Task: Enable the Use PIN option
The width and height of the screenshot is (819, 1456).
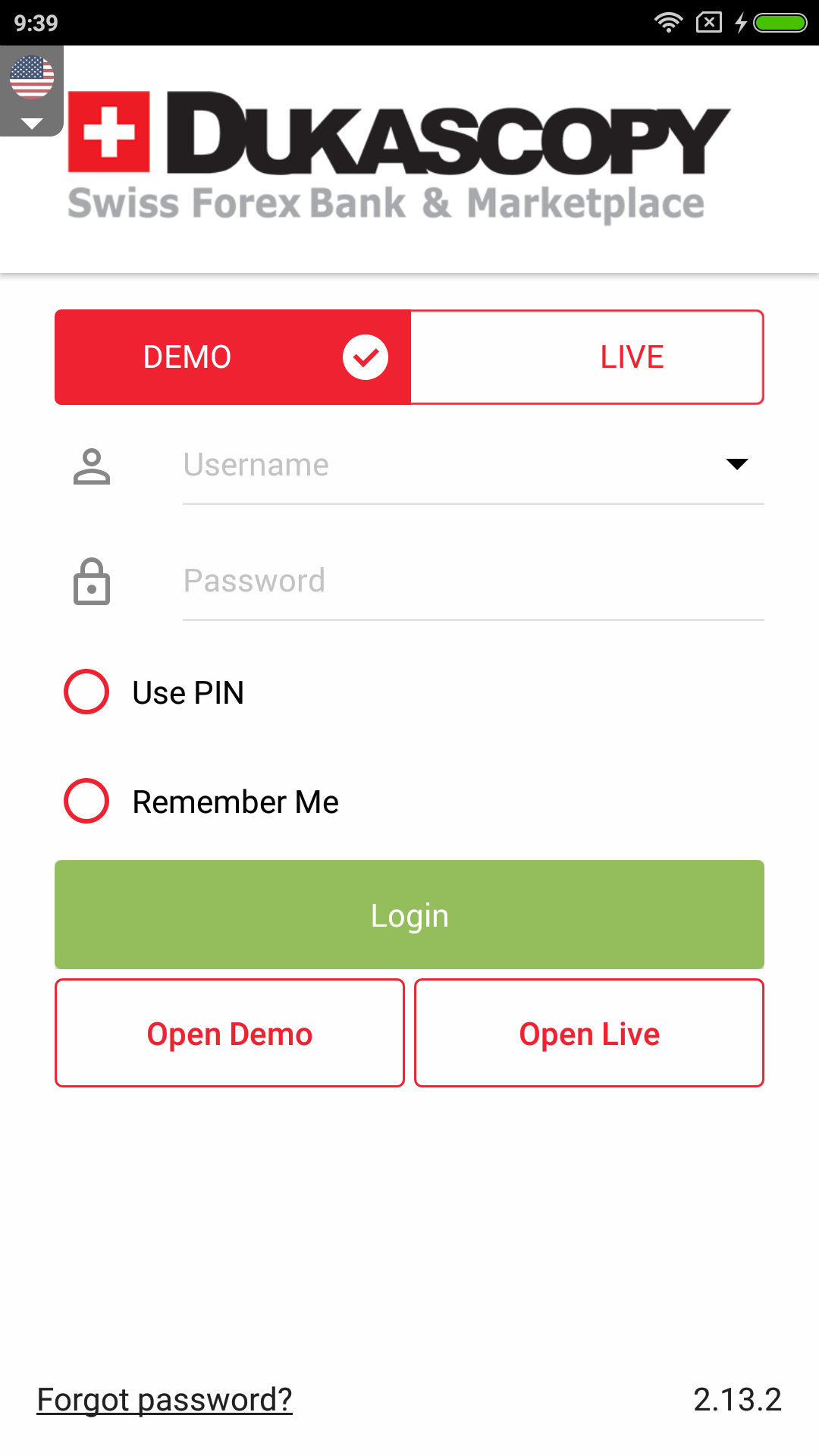Action: click(87, 692)
